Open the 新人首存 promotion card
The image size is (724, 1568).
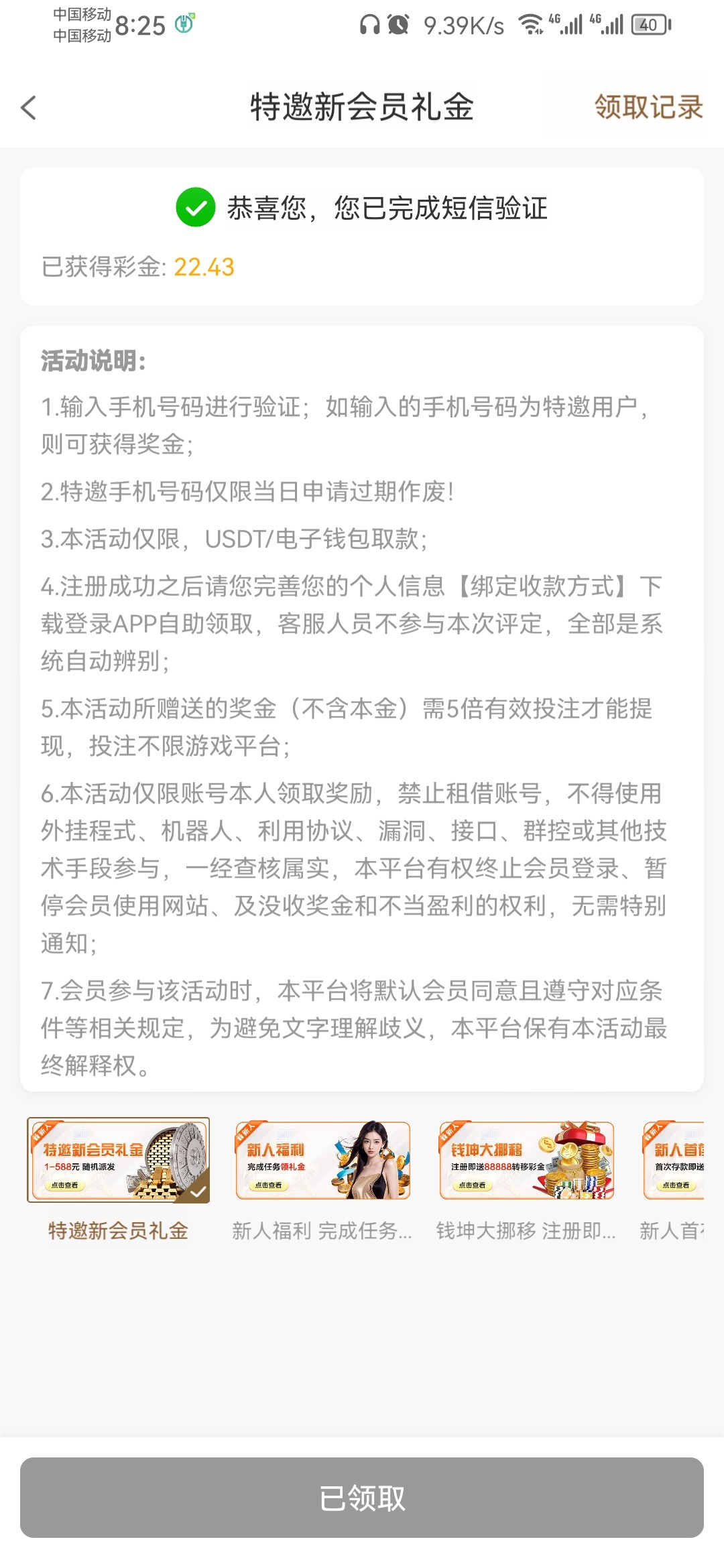(x=674, y=1160)
